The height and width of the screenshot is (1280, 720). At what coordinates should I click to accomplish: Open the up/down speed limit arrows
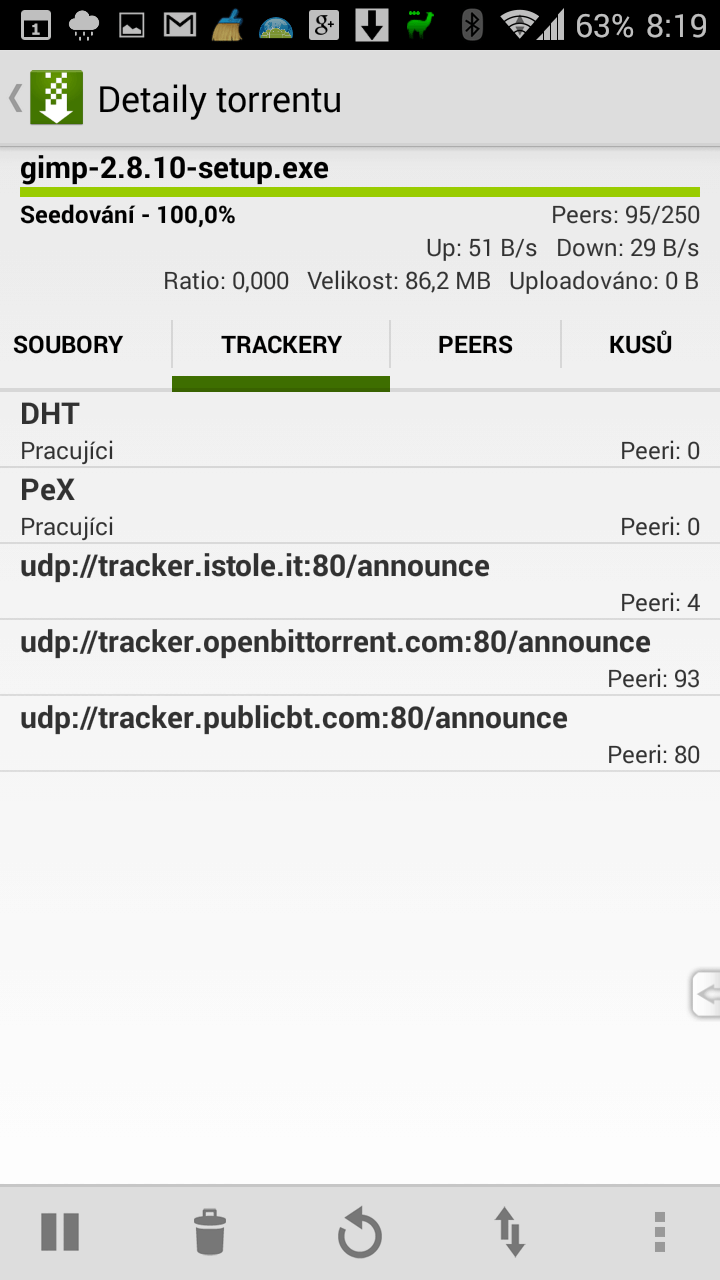pyautogui.click(x=510, y=1232)
